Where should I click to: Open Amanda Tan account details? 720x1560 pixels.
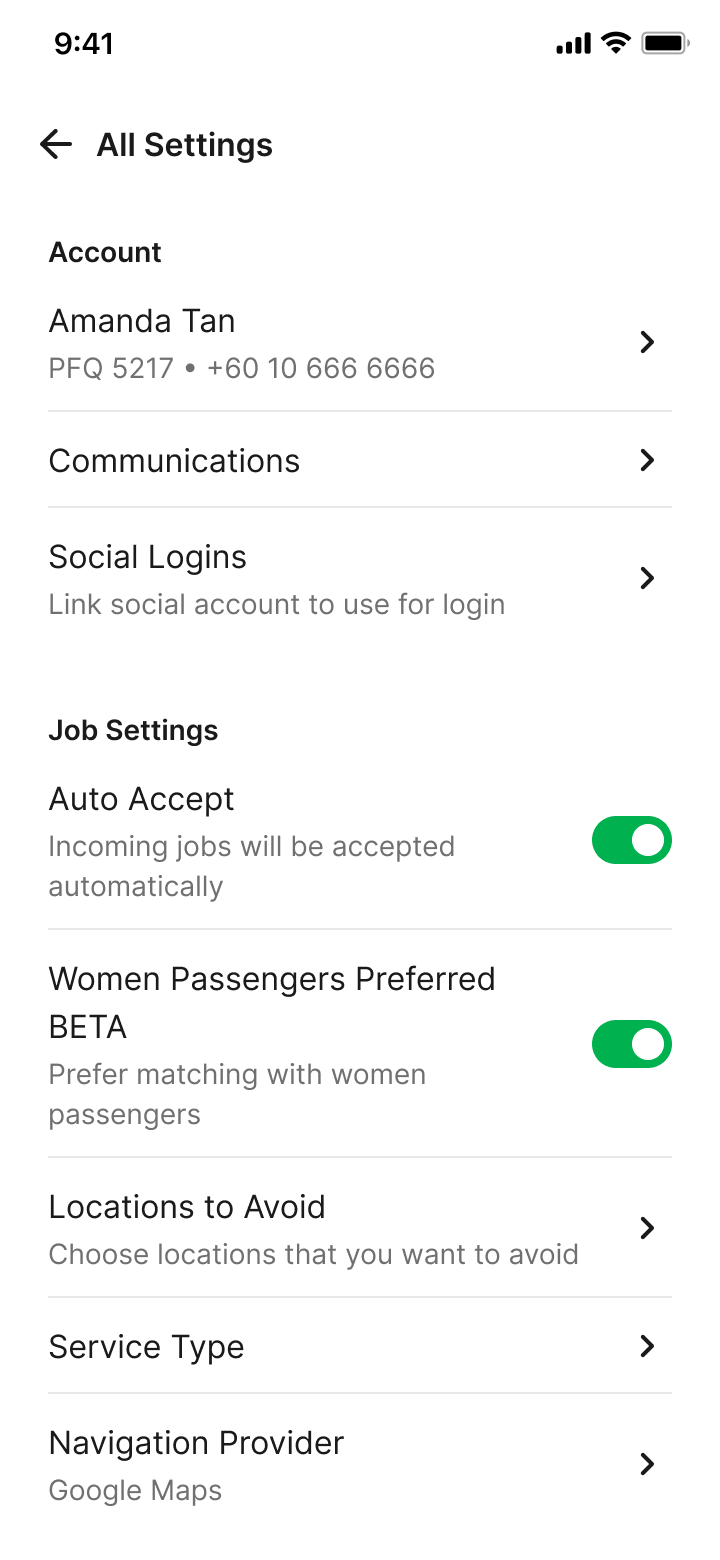360,343
